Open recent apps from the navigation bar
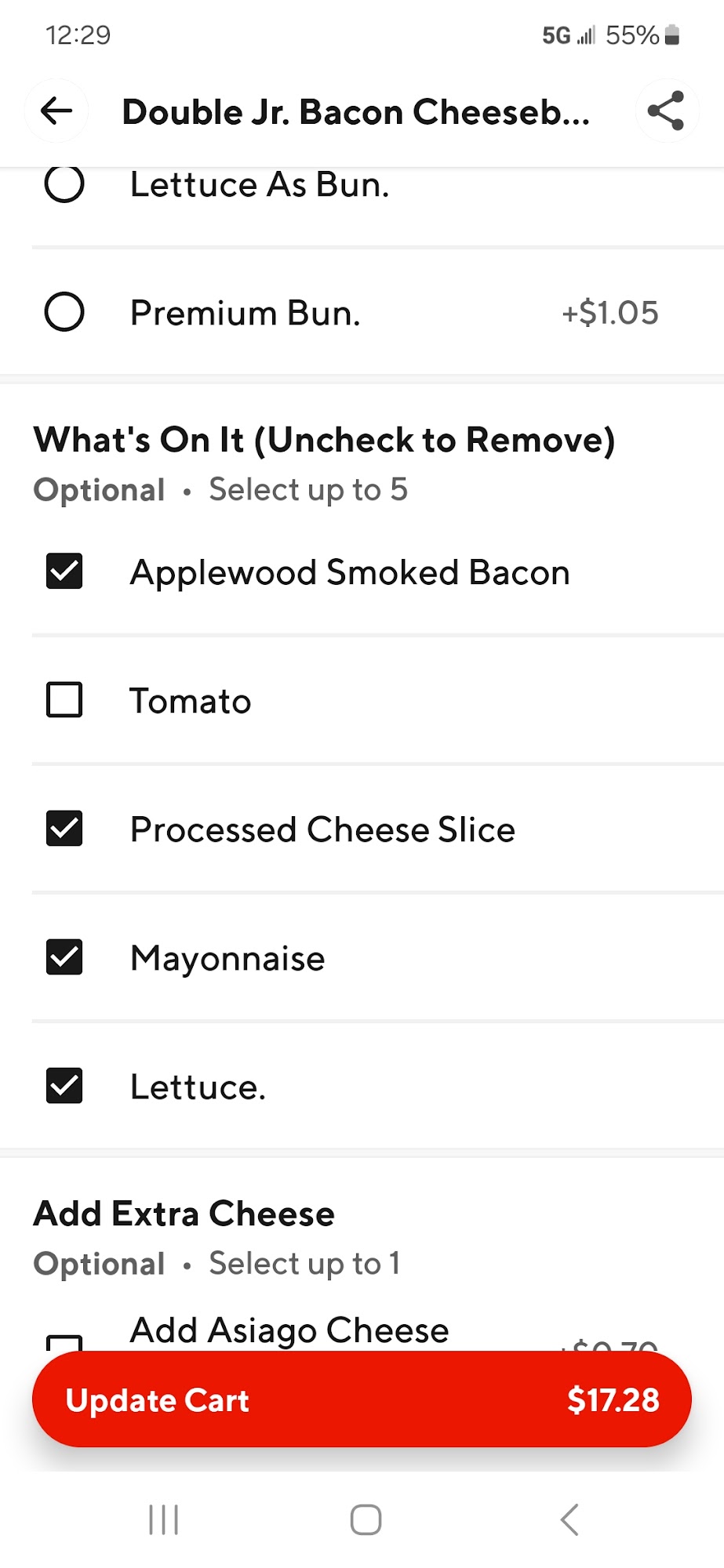Screen dimensions: 724x1568 click(164, 1519)
